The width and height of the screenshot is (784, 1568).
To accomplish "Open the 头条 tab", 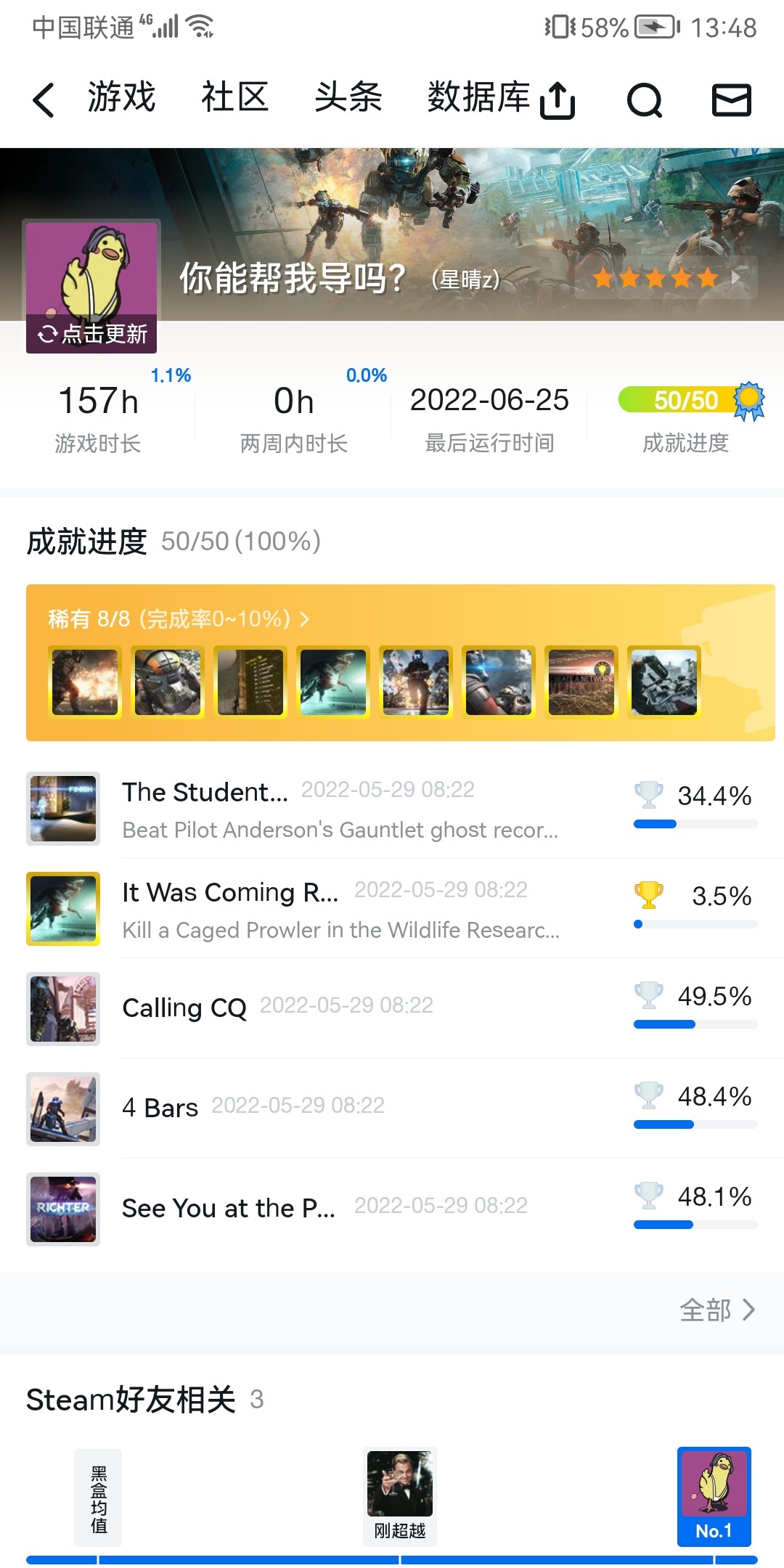I will [348, 97].
